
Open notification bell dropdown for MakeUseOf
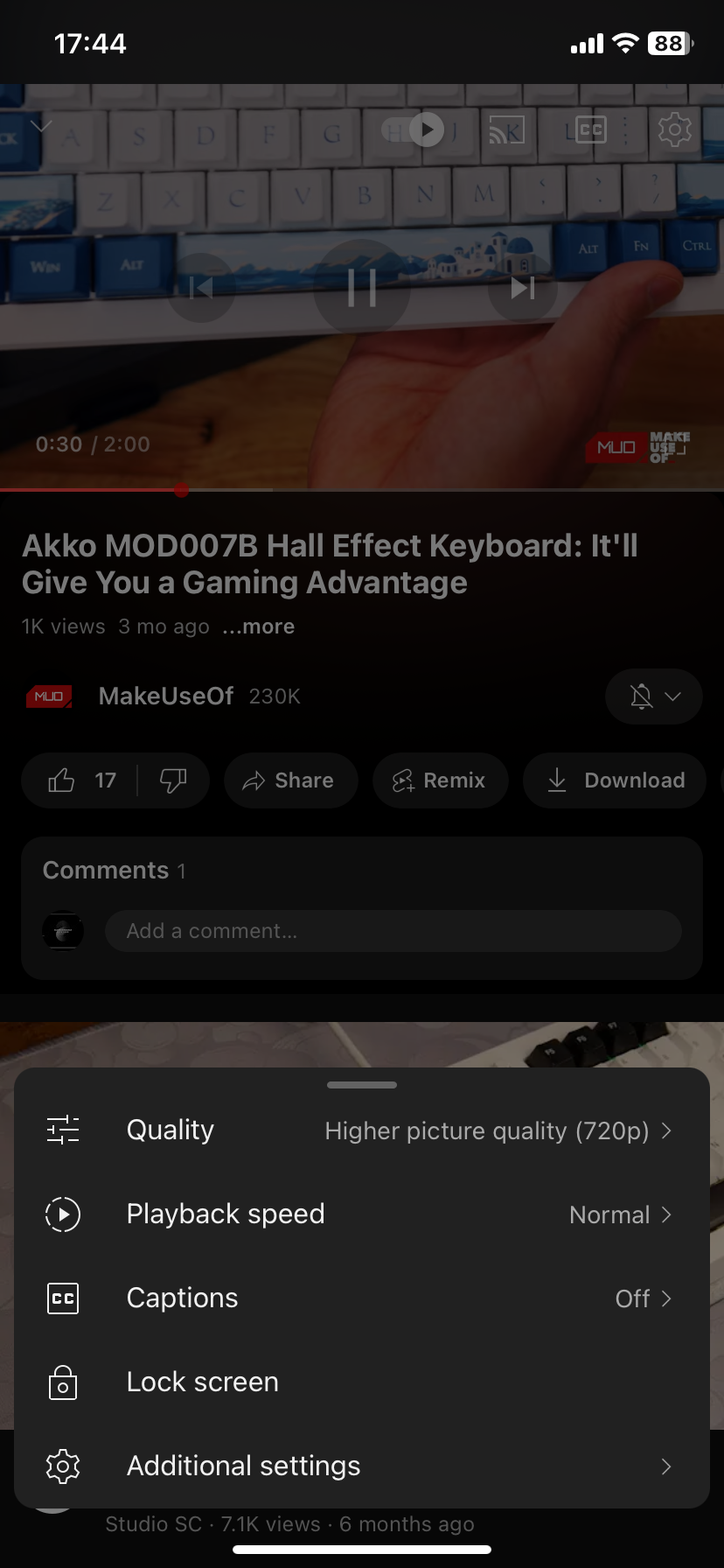click(654, 696)
